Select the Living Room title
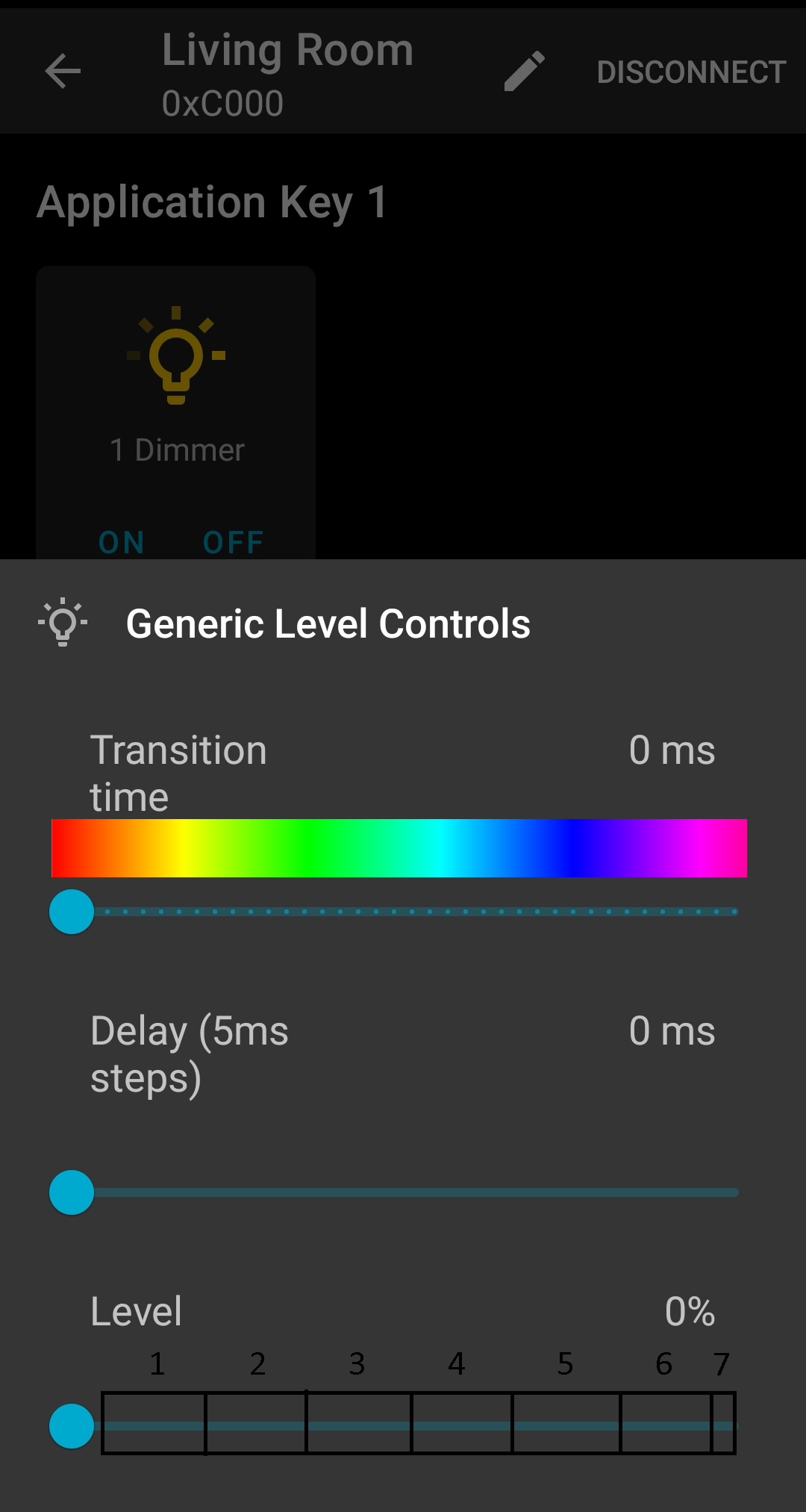The width and height of the screenshot is (806, 1512). point(287,49)
